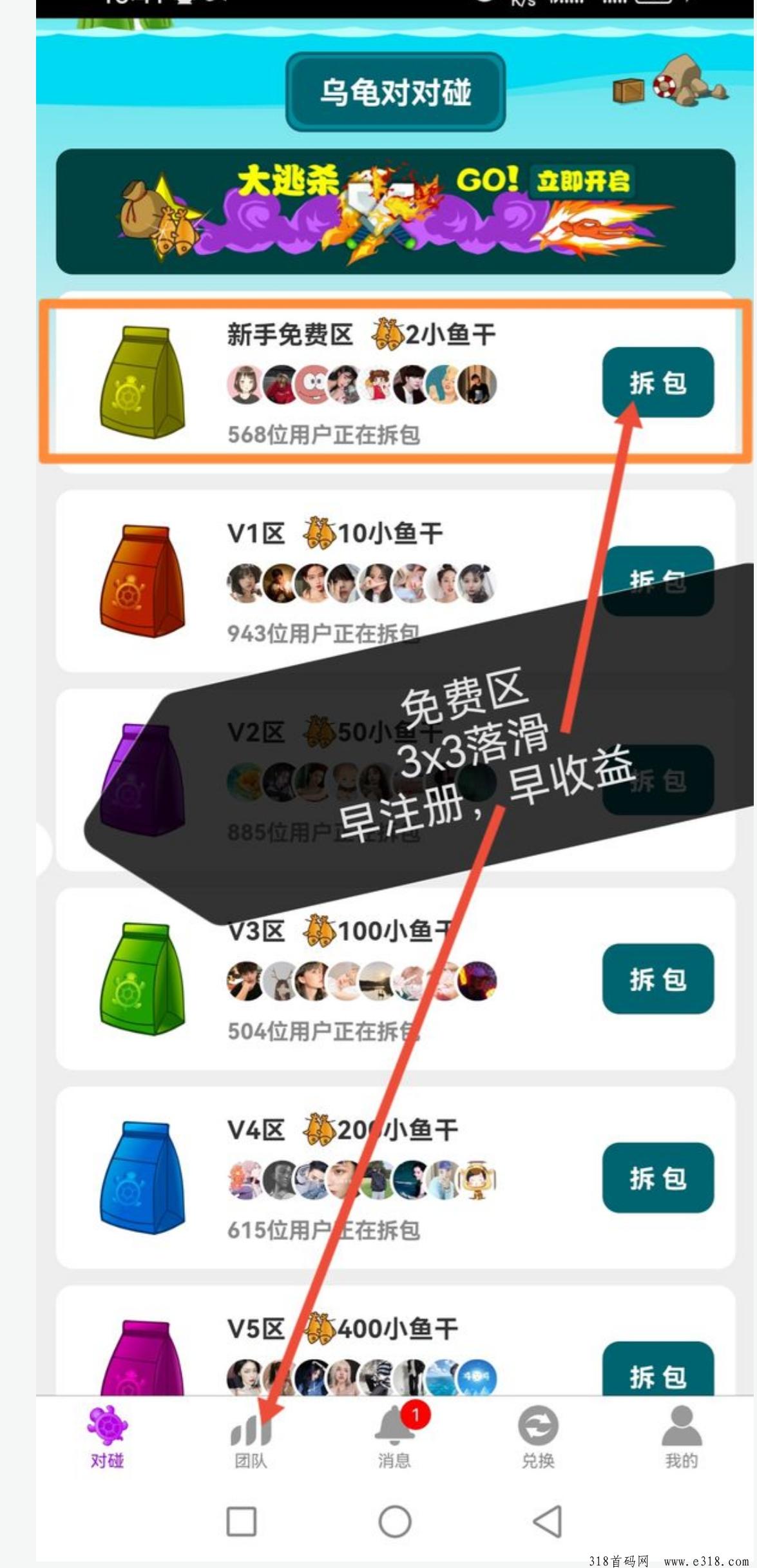Open the 大逃杀 立即开启 banner

[395, 211]
